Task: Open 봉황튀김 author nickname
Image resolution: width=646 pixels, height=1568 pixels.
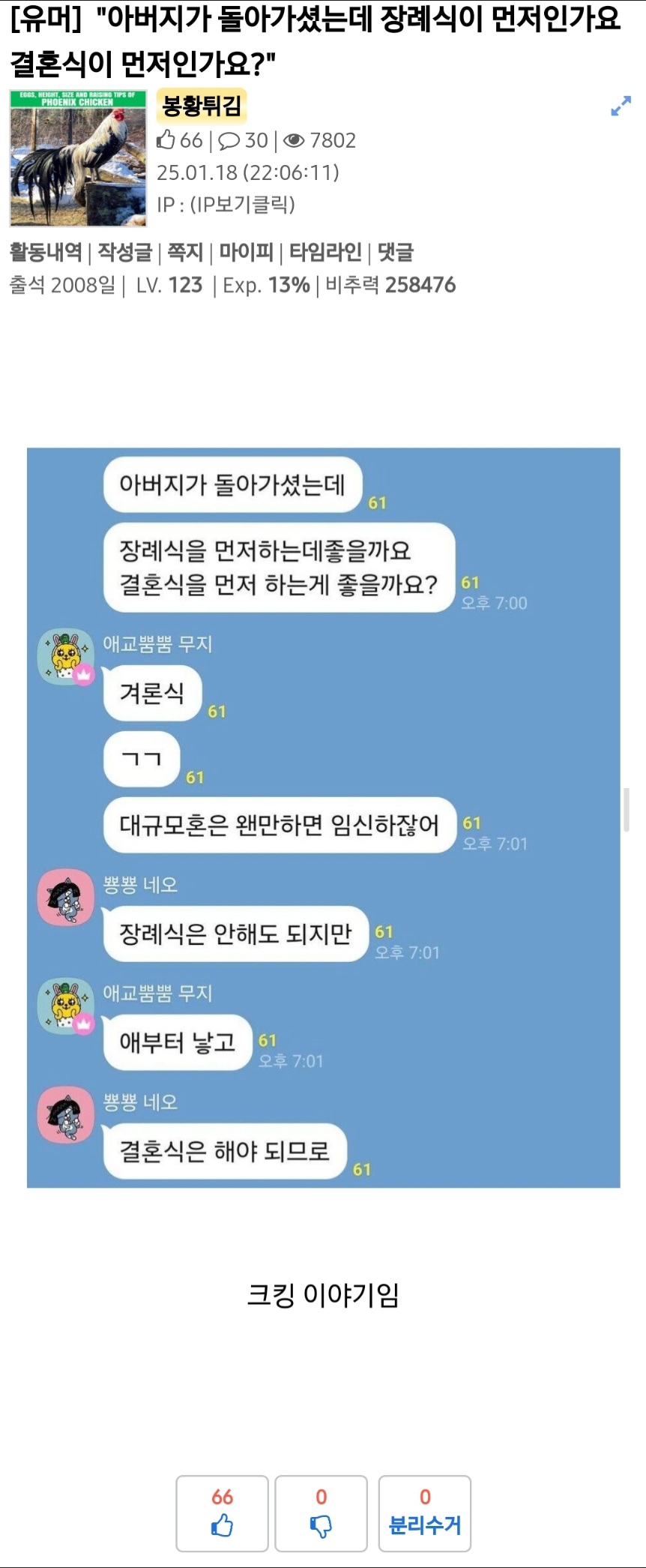Action: (x=201, y=106)
